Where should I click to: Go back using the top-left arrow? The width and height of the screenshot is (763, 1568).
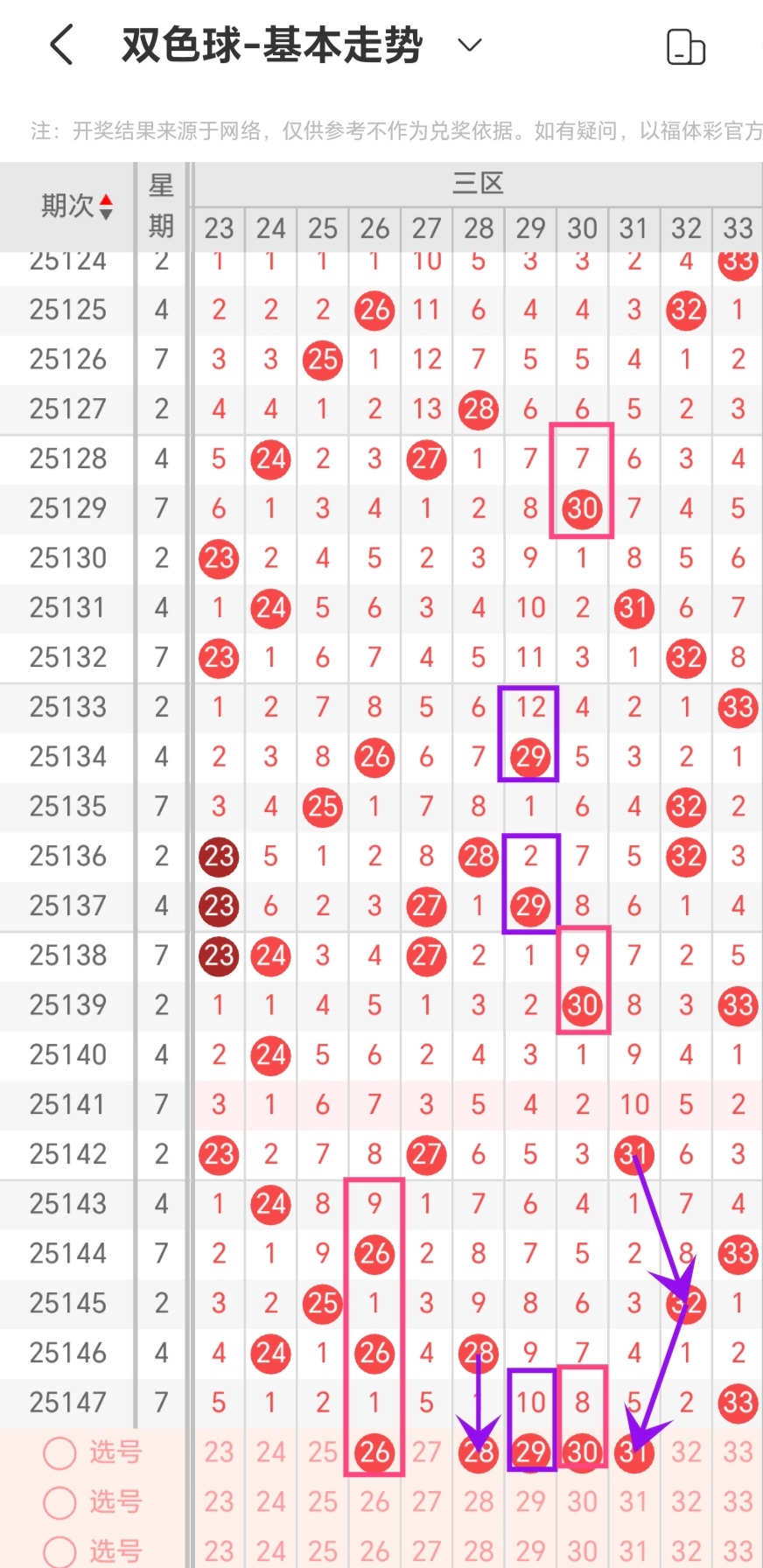pos(61,45)
